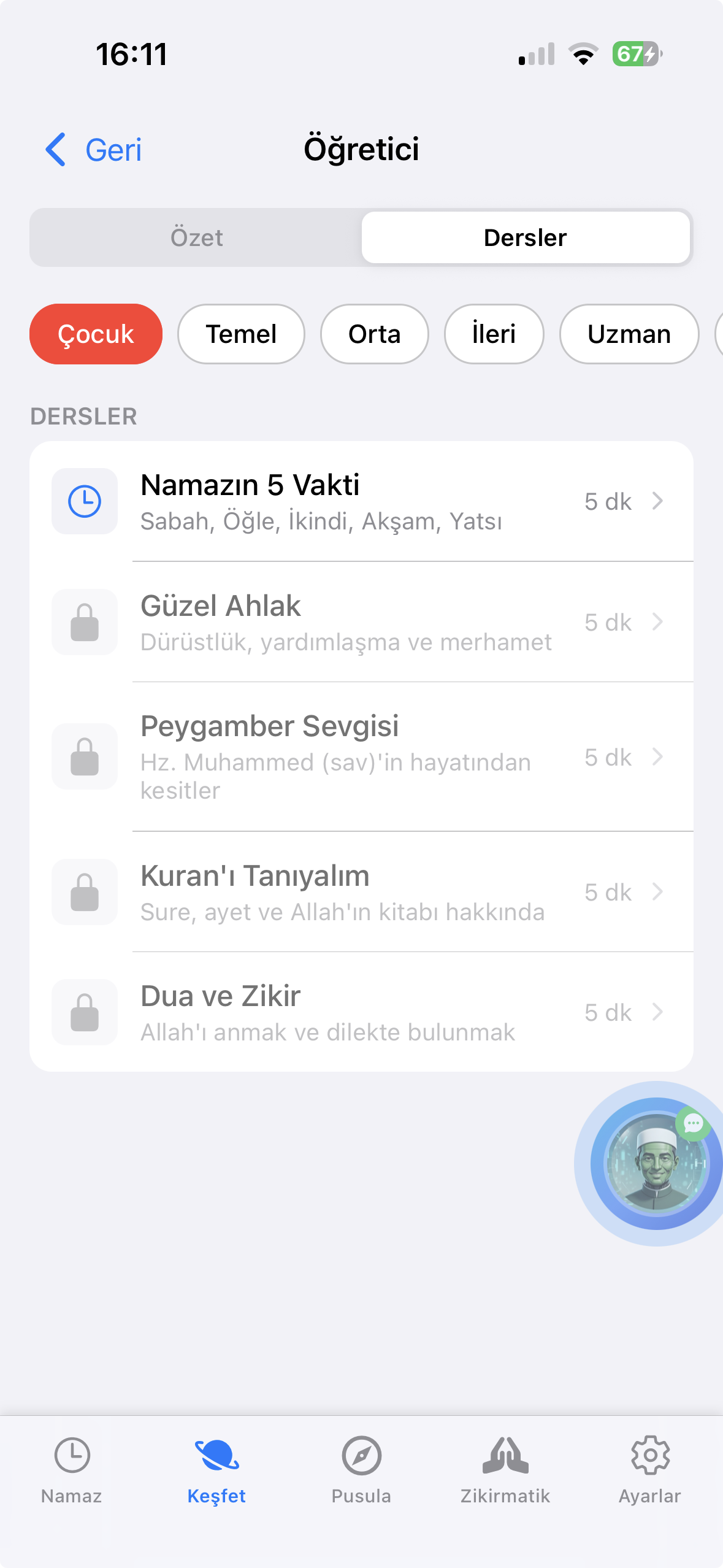Switch to the Dersler tab
This screenshot has width=723, height=1568.
click(525, 237)
